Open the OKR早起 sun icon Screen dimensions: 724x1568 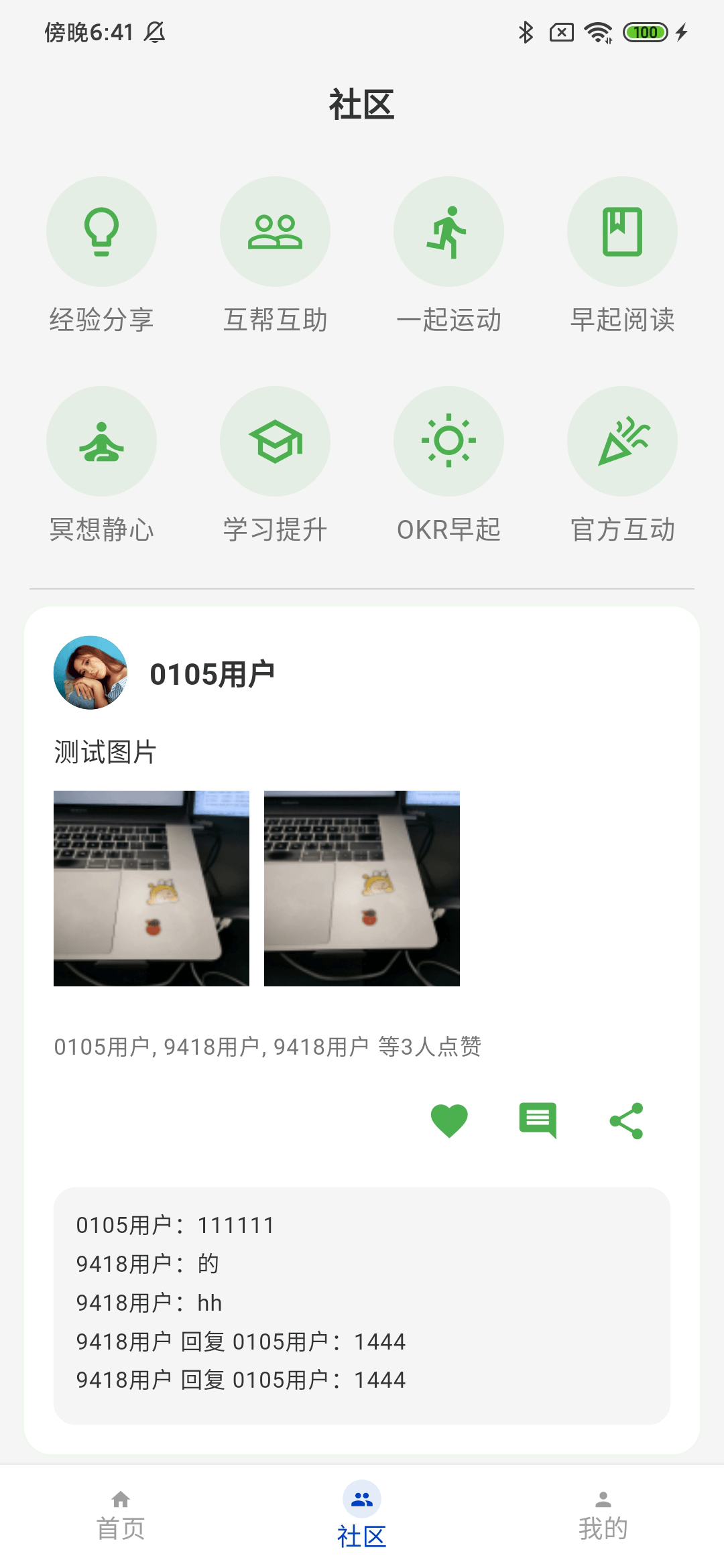pos(448,441)
